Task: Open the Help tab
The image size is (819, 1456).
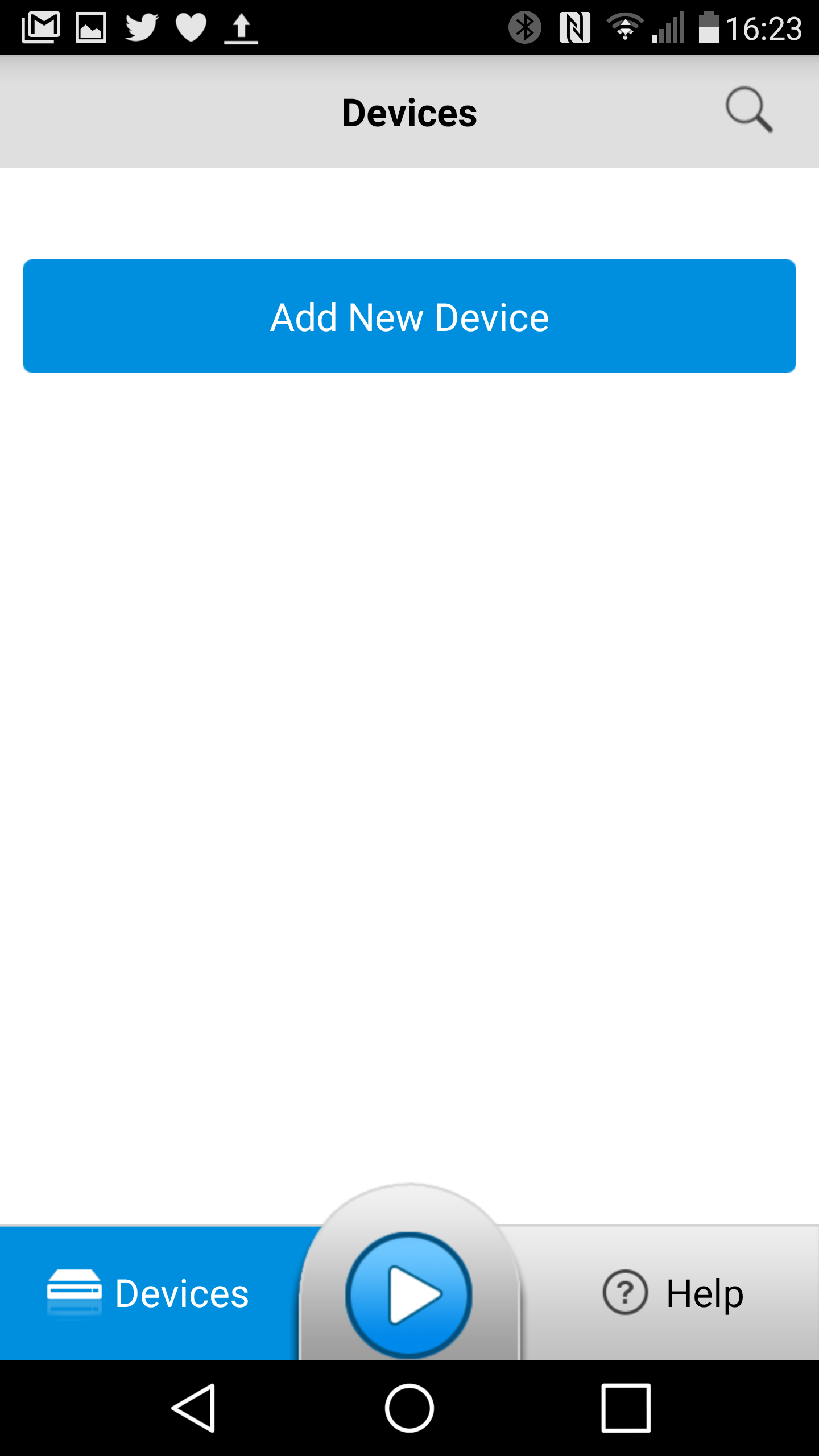Action: tap(672, 1293)
